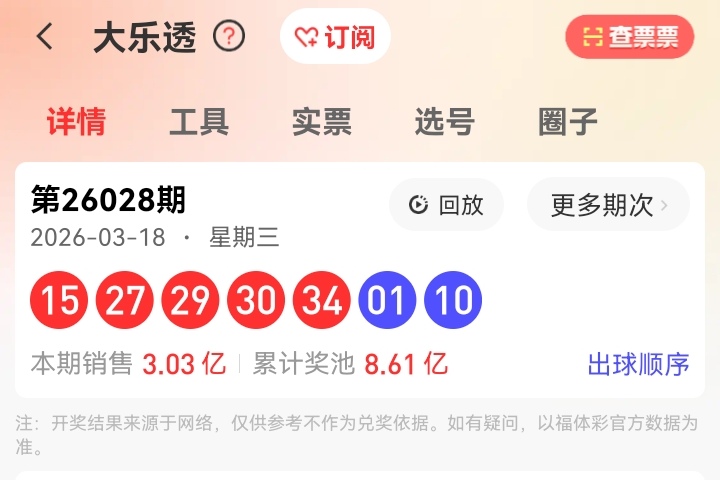Play the draw replay via 回放

pos(447,205)
